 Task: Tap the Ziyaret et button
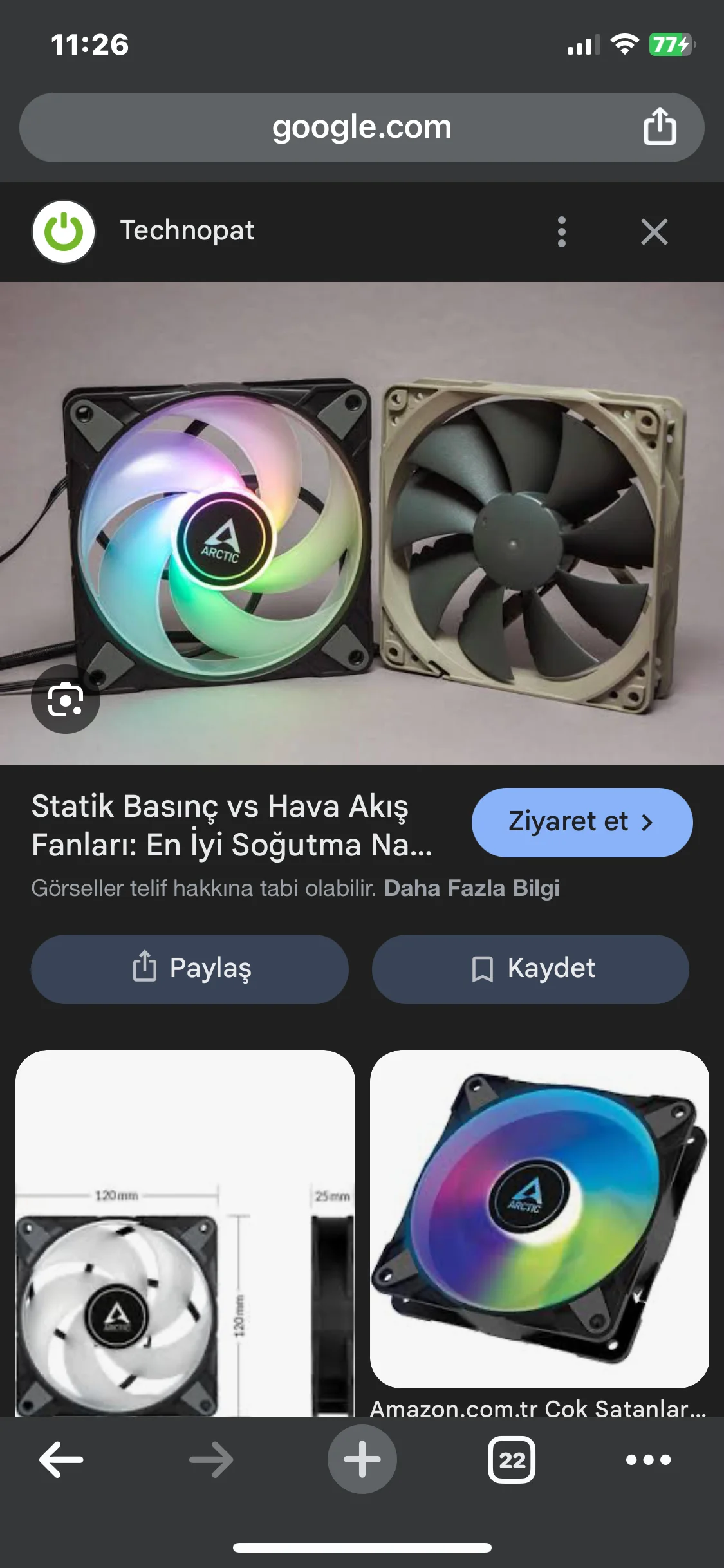point(581,822)
